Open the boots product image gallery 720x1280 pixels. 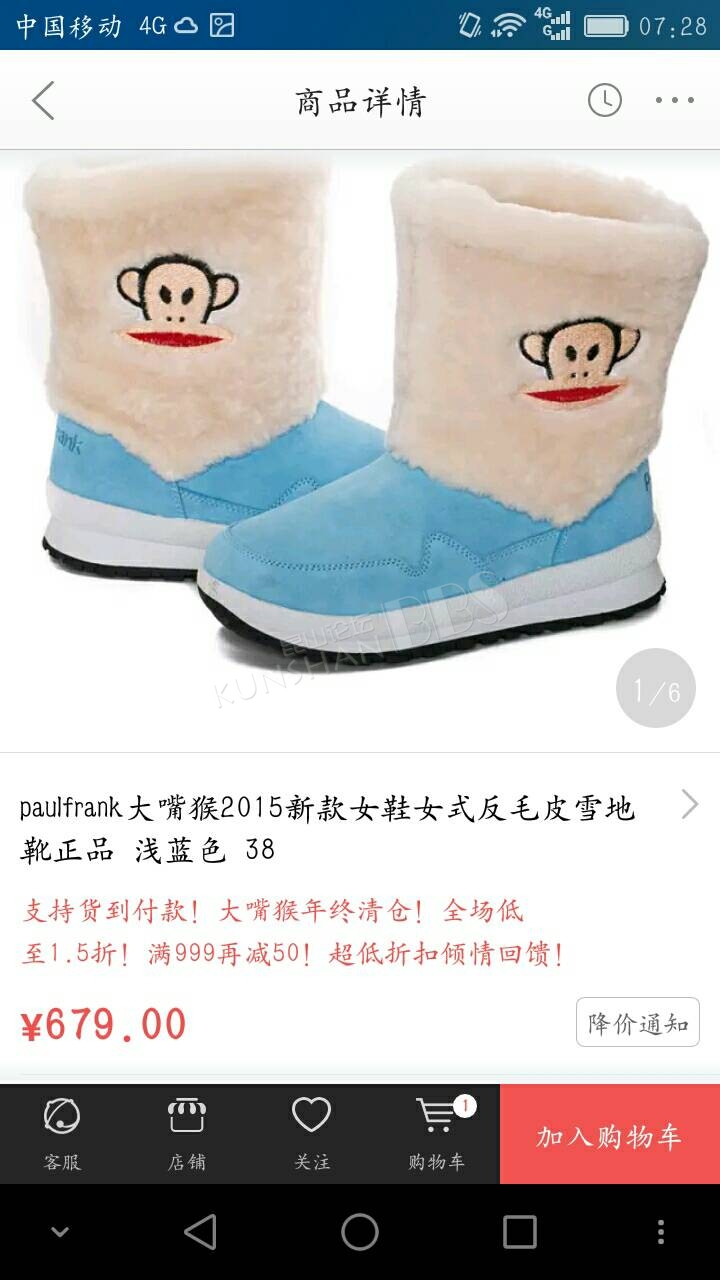coord(360,450)
